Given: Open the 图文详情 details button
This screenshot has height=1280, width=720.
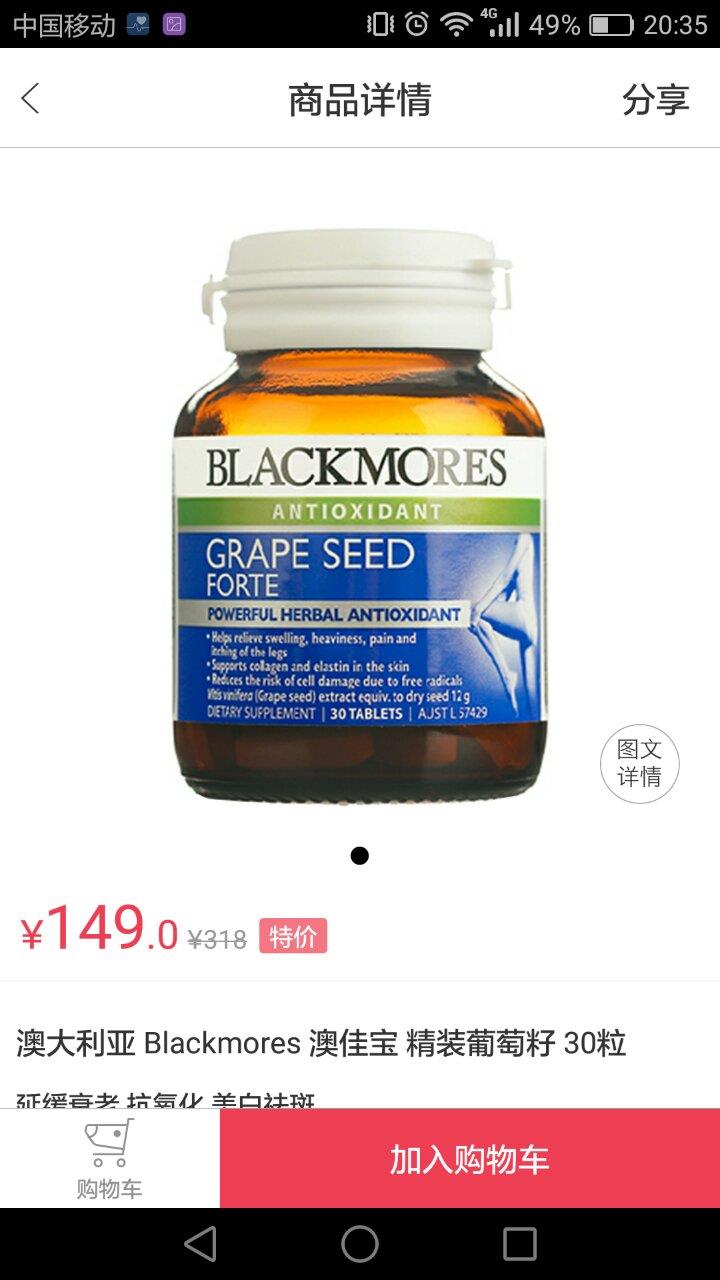Looking at the screenshot, I should coord(639,763).
